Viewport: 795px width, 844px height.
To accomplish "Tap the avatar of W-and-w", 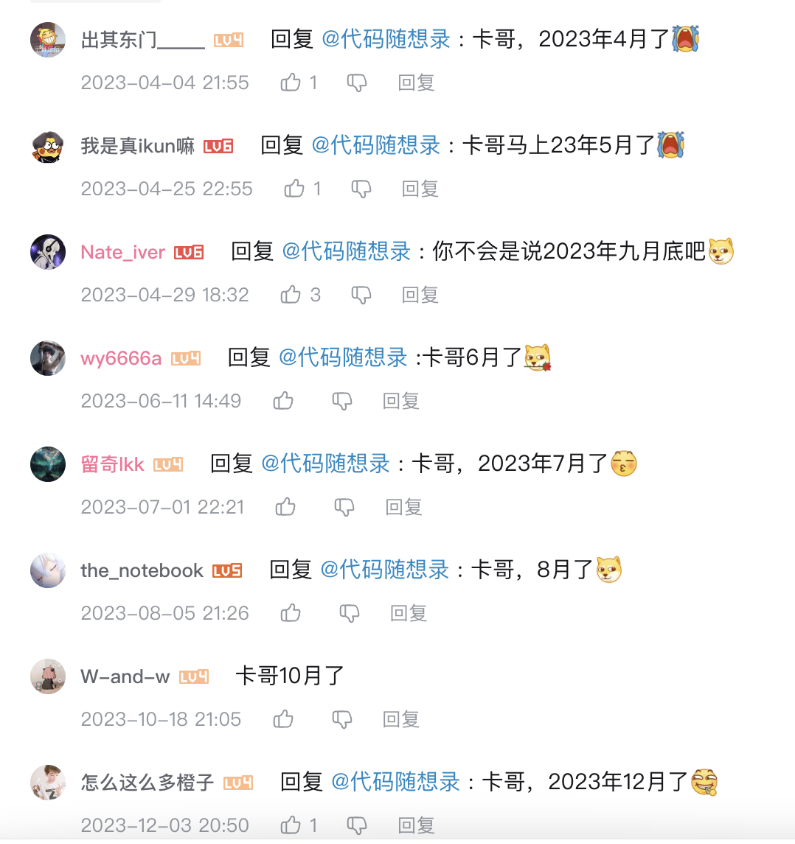I will click(x=48, y=676).
